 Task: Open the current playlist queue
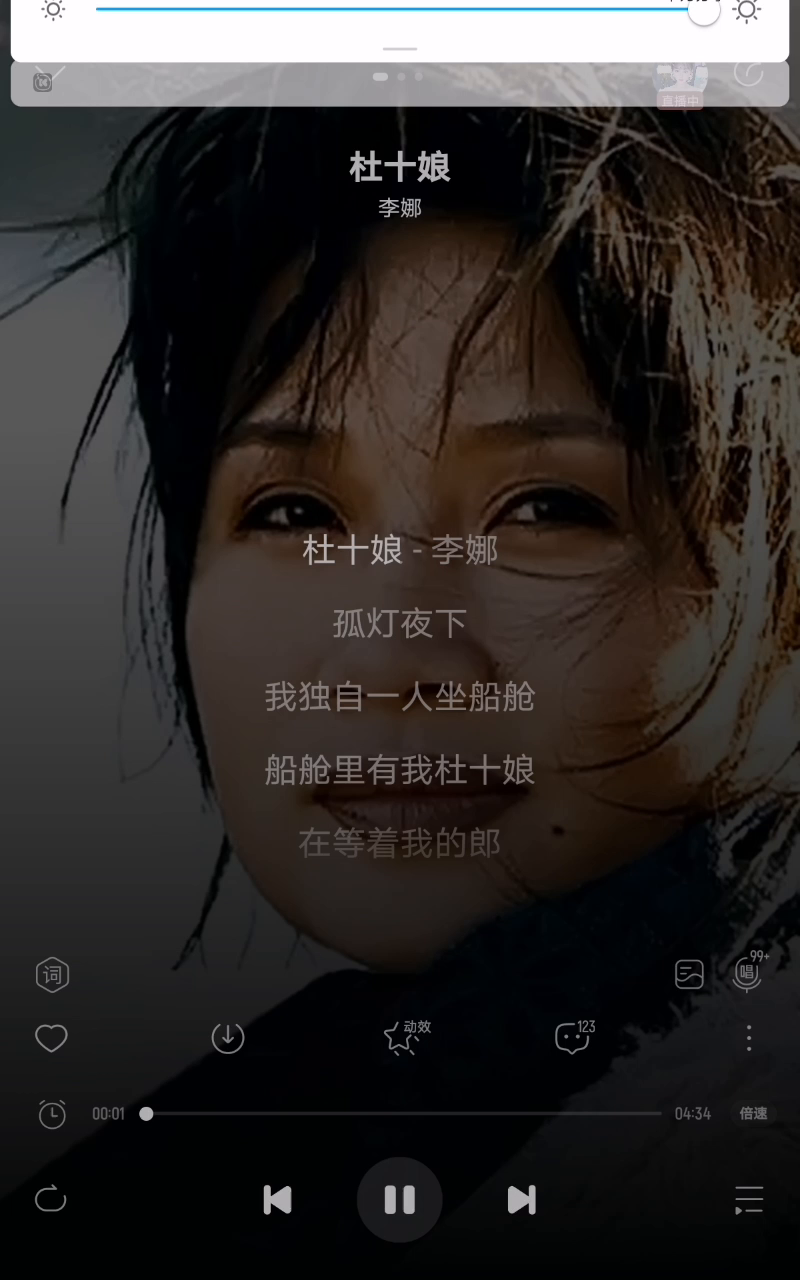pyautogui.click(x=748, y=1199)
